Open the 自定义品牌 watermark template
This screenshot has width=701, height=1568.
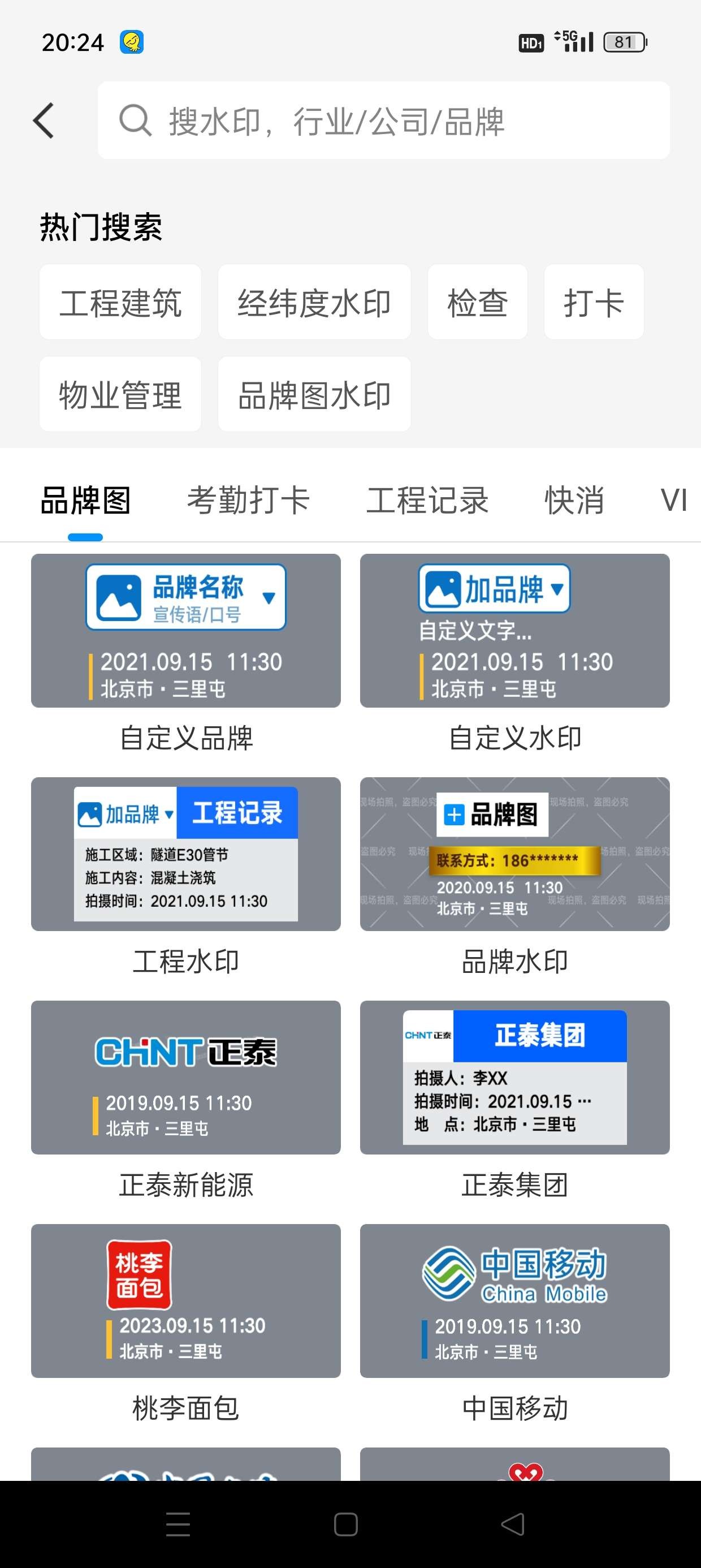(x=185, y=631)
